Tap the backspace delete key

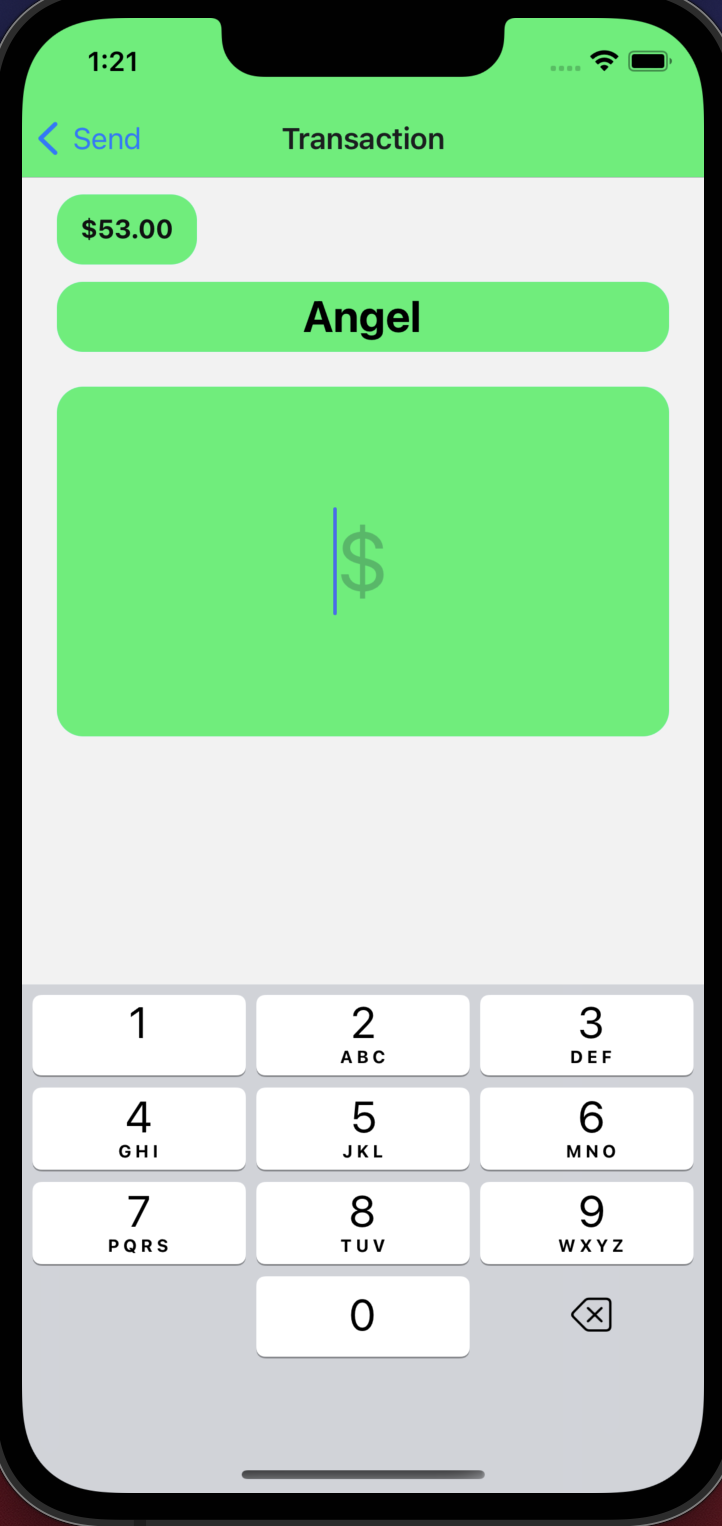tap(590, 1315)
